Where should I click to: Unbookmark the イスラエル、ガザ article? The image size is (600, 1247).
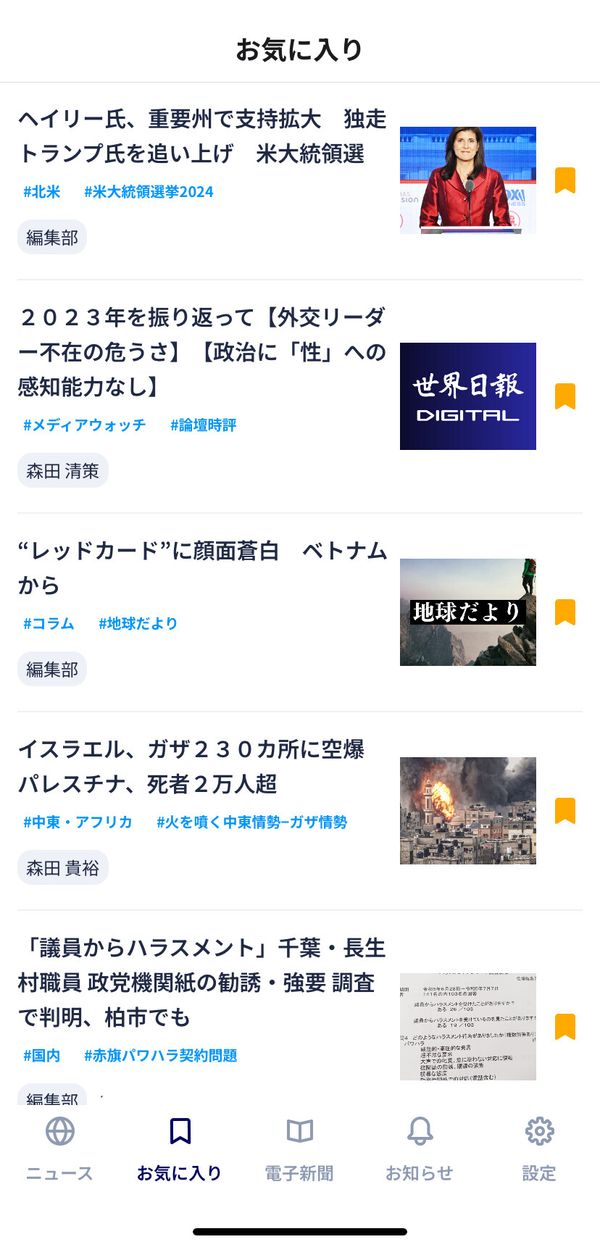tap(565, 811)
